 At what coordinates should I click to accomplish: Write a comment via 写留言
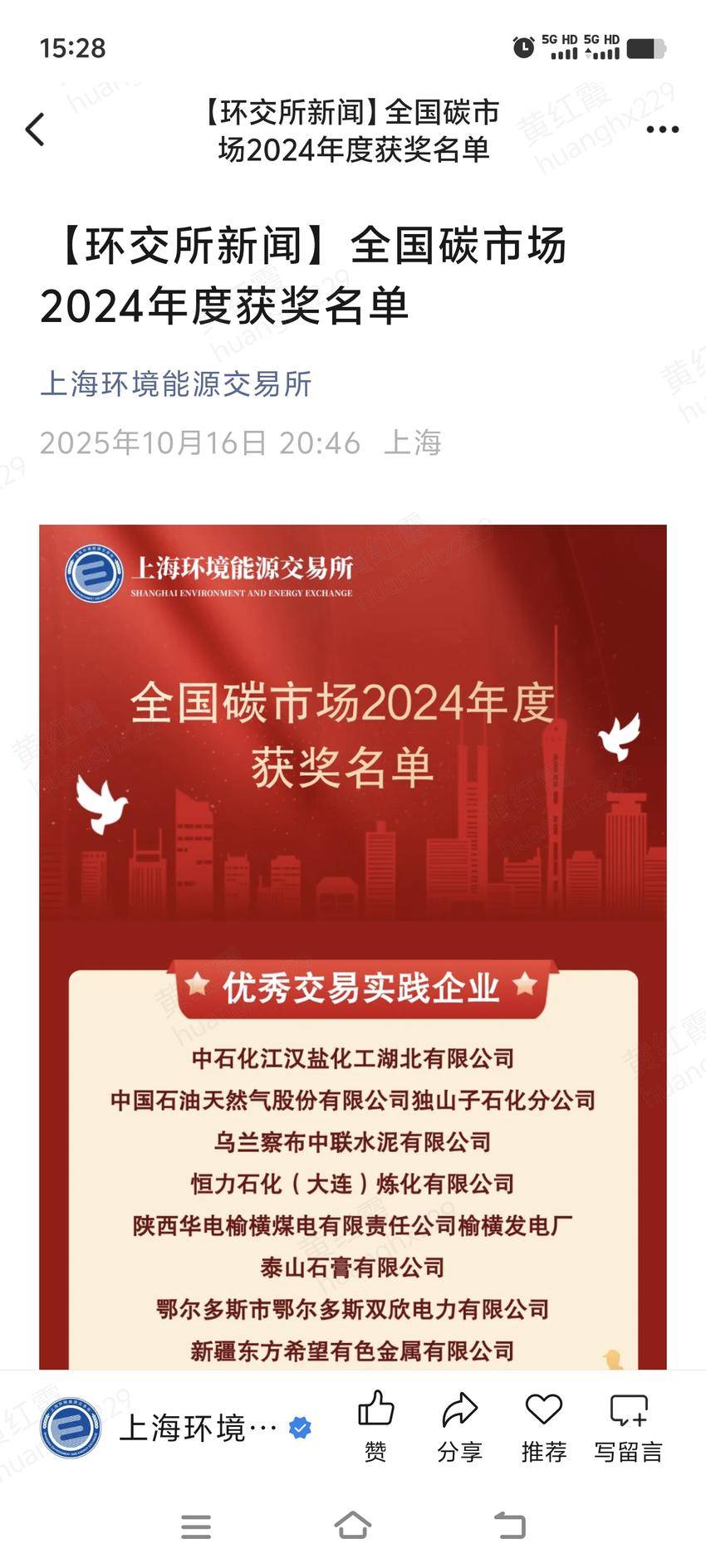click(629, 1425)
